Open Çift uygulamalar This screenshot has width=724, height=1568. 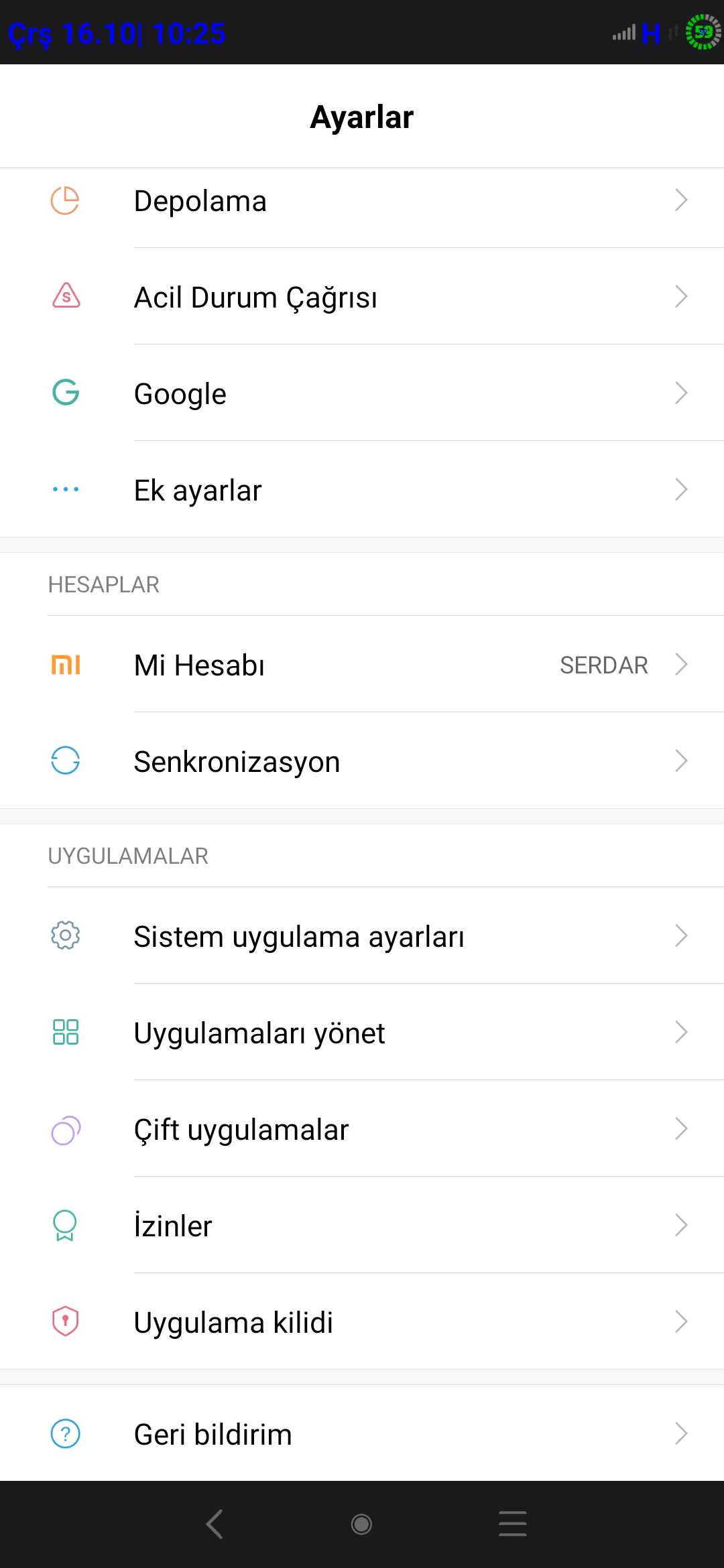pos(362,1129)
